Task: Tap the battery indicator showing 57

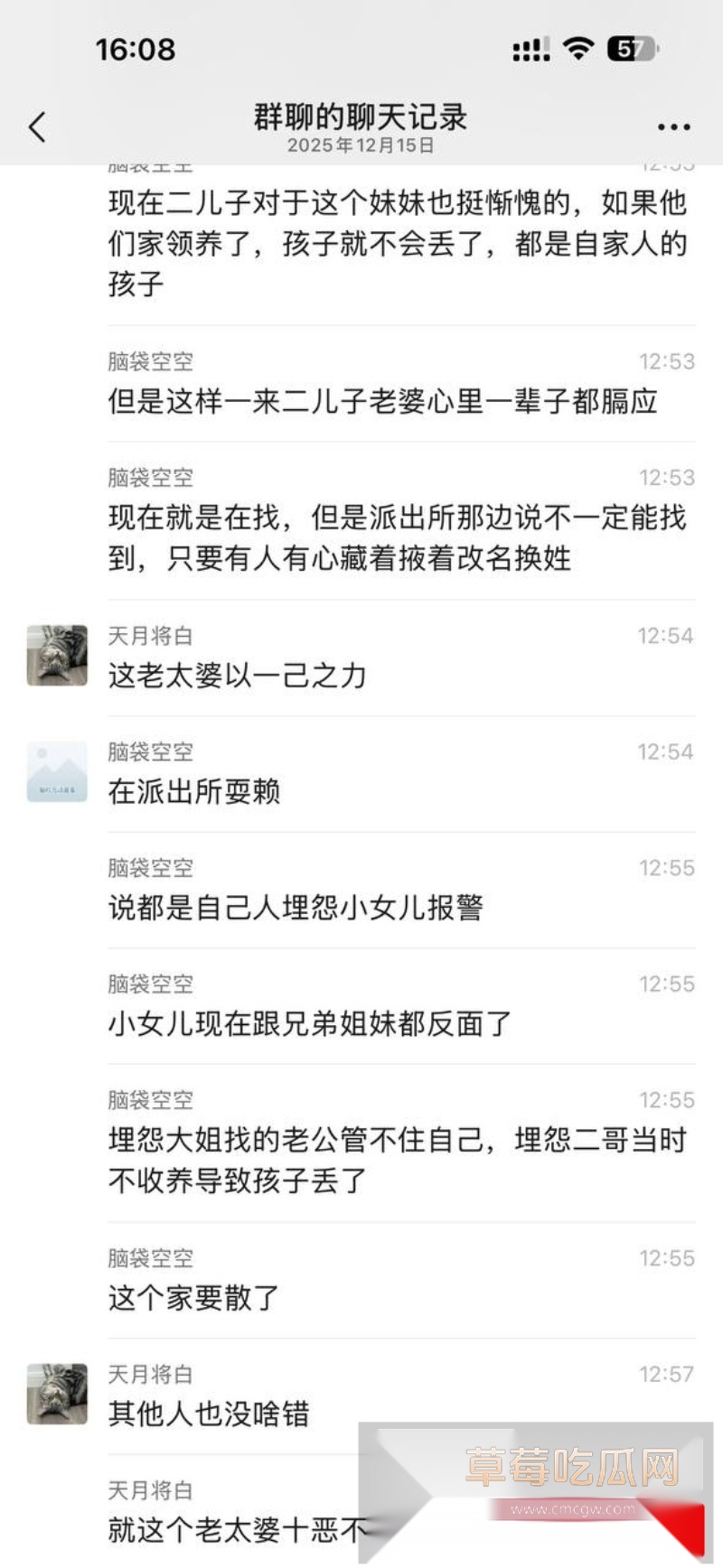Action: (x=633, y=51)
